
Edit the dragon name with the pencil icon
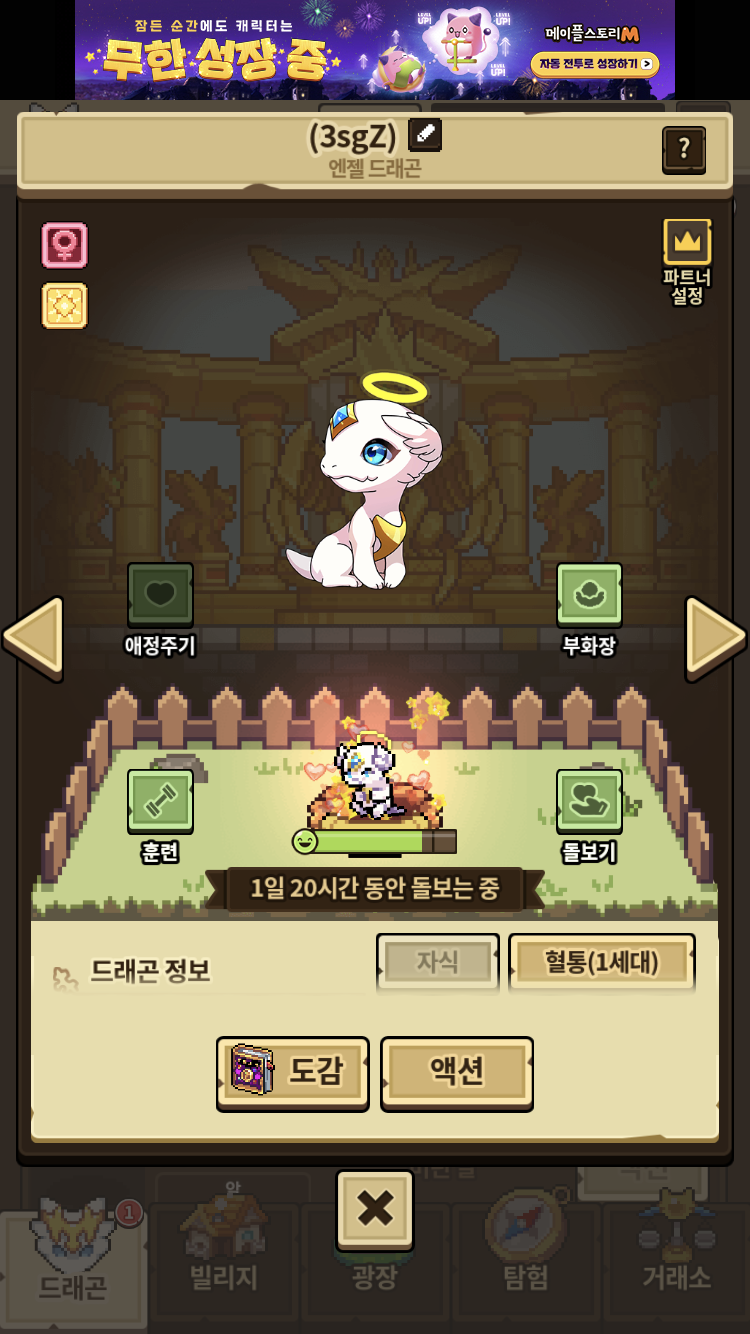pos(425,135)
